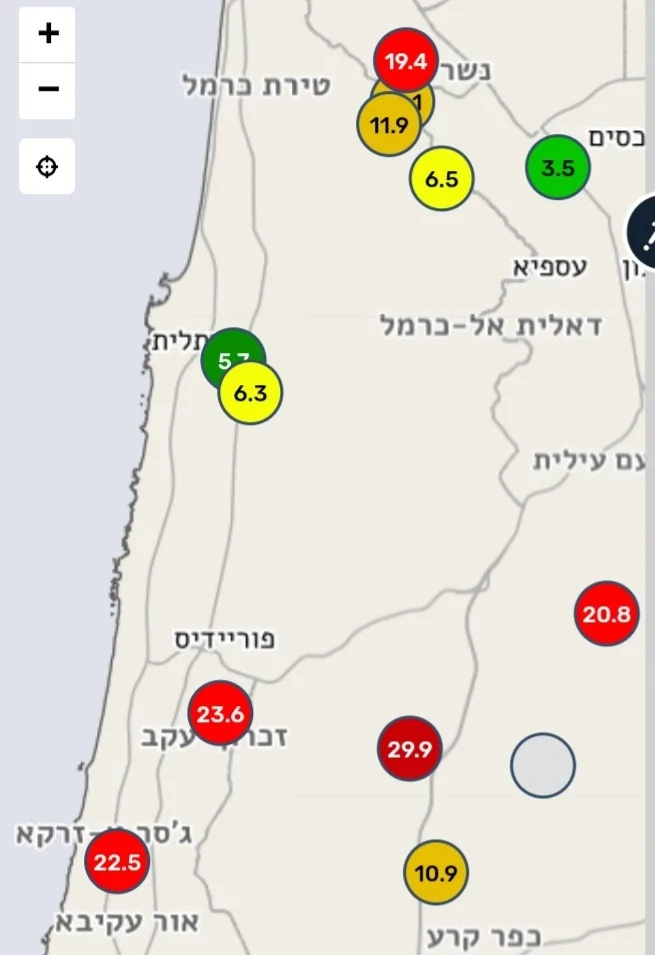The height and width of the screenshot is (955, 655).
Task: Center map on my current location
Action: tap(47, 166)
